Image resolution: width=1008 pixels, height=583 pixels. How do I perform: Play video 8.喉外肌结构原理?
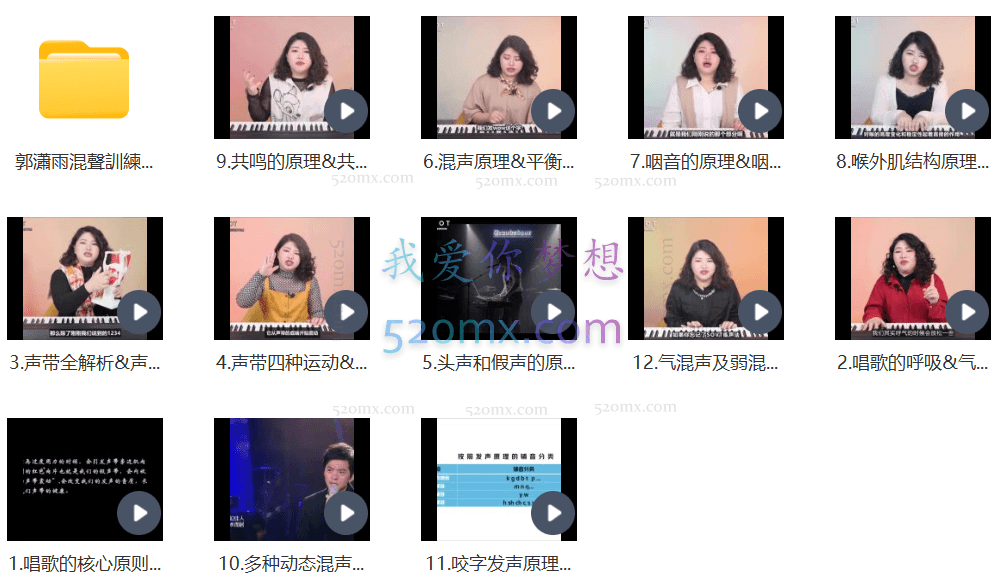pos(967,111)
